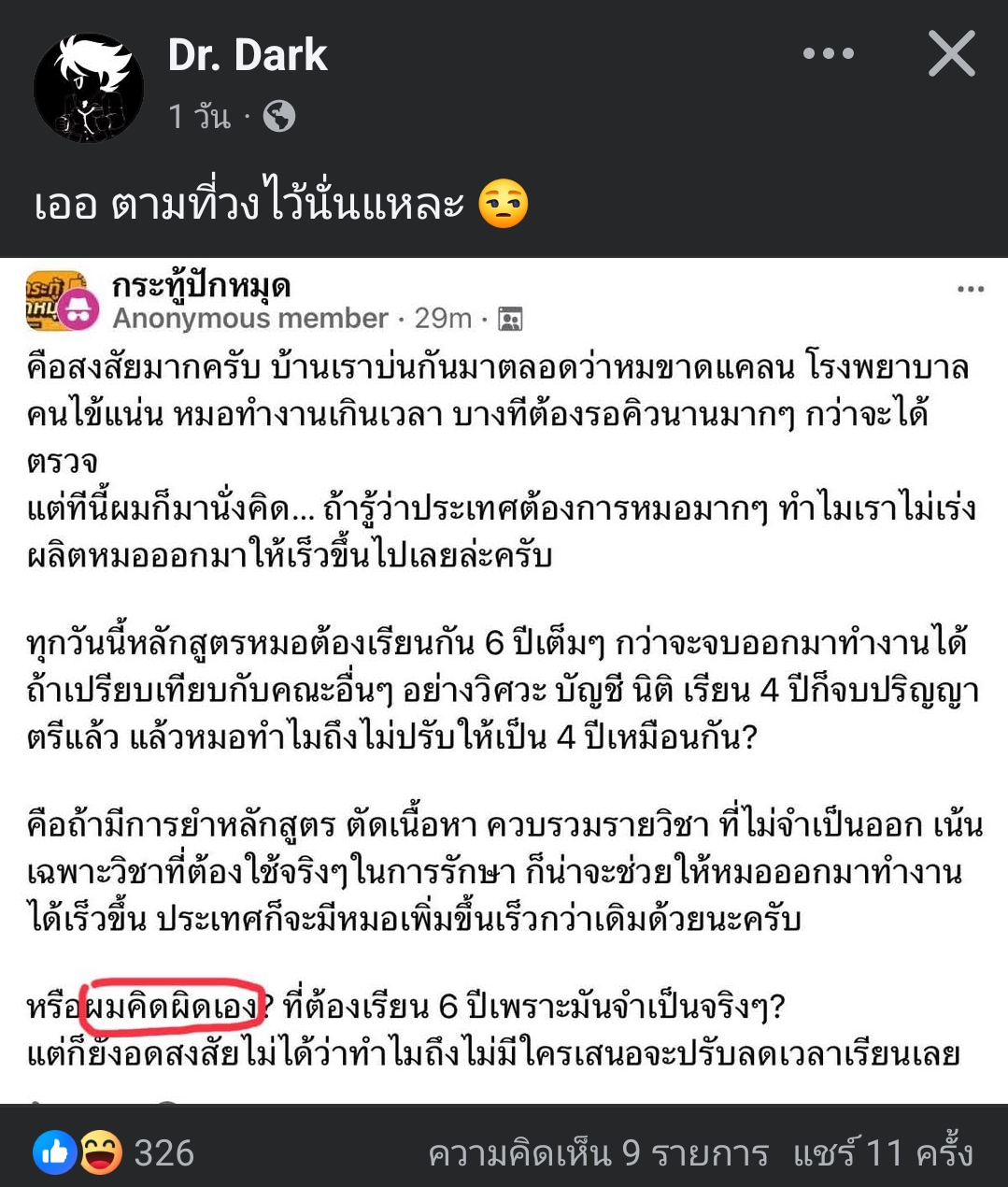
Task: Open the 9 comments (ความคิดเห็น)
Action: tap(598, 1153)
